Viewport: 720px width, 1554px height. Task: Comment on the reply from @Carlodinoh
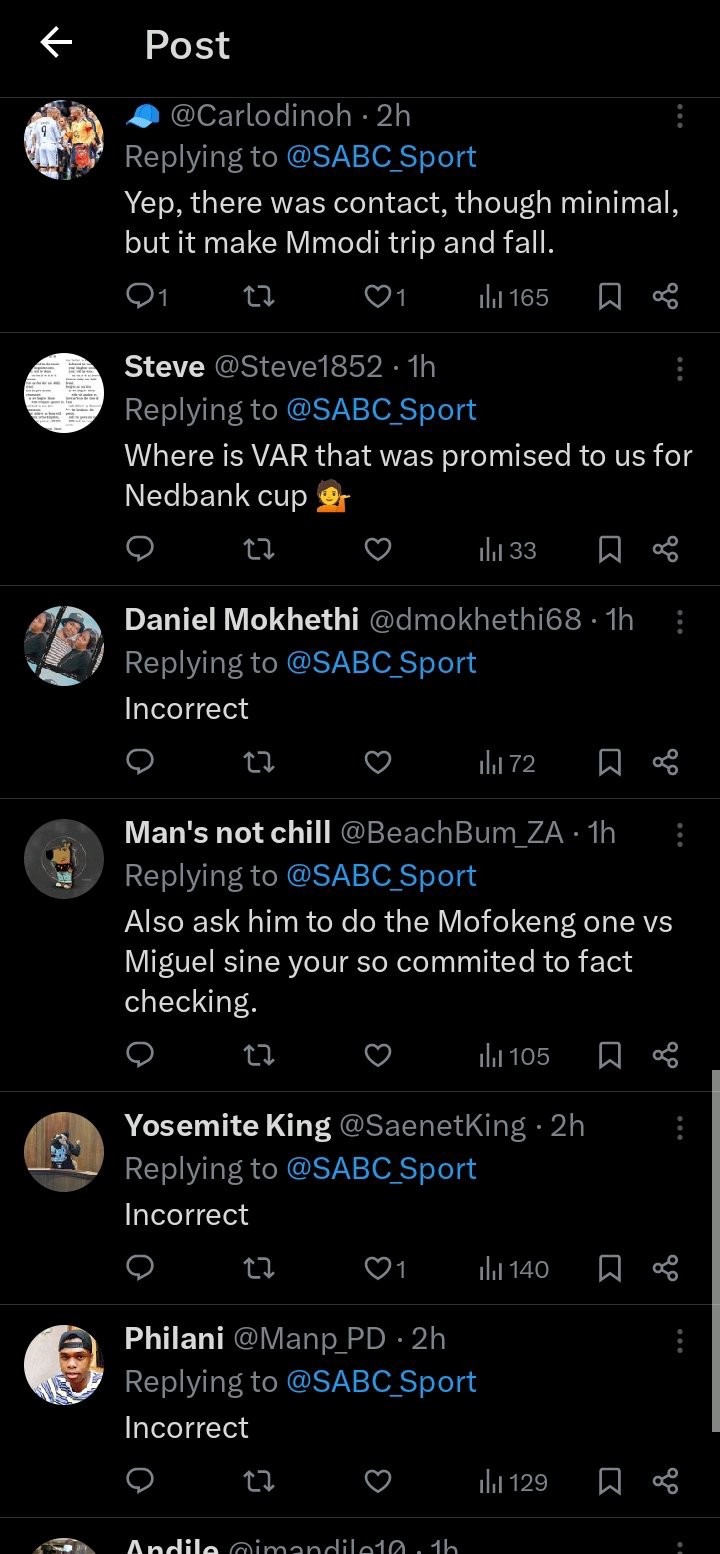point(141,297)
